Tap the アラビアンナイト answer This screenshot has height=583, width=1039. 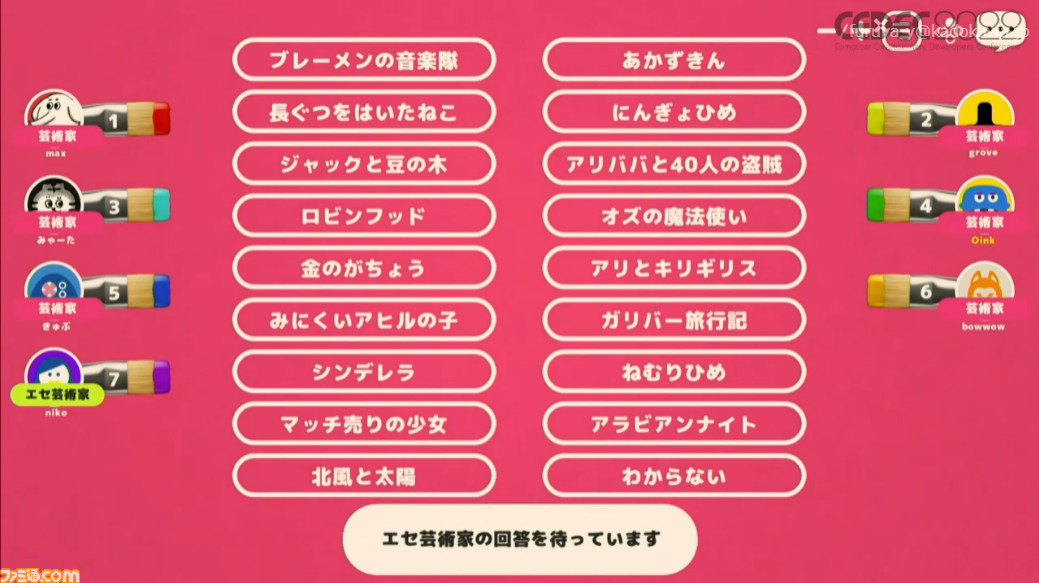pos(674,424)
